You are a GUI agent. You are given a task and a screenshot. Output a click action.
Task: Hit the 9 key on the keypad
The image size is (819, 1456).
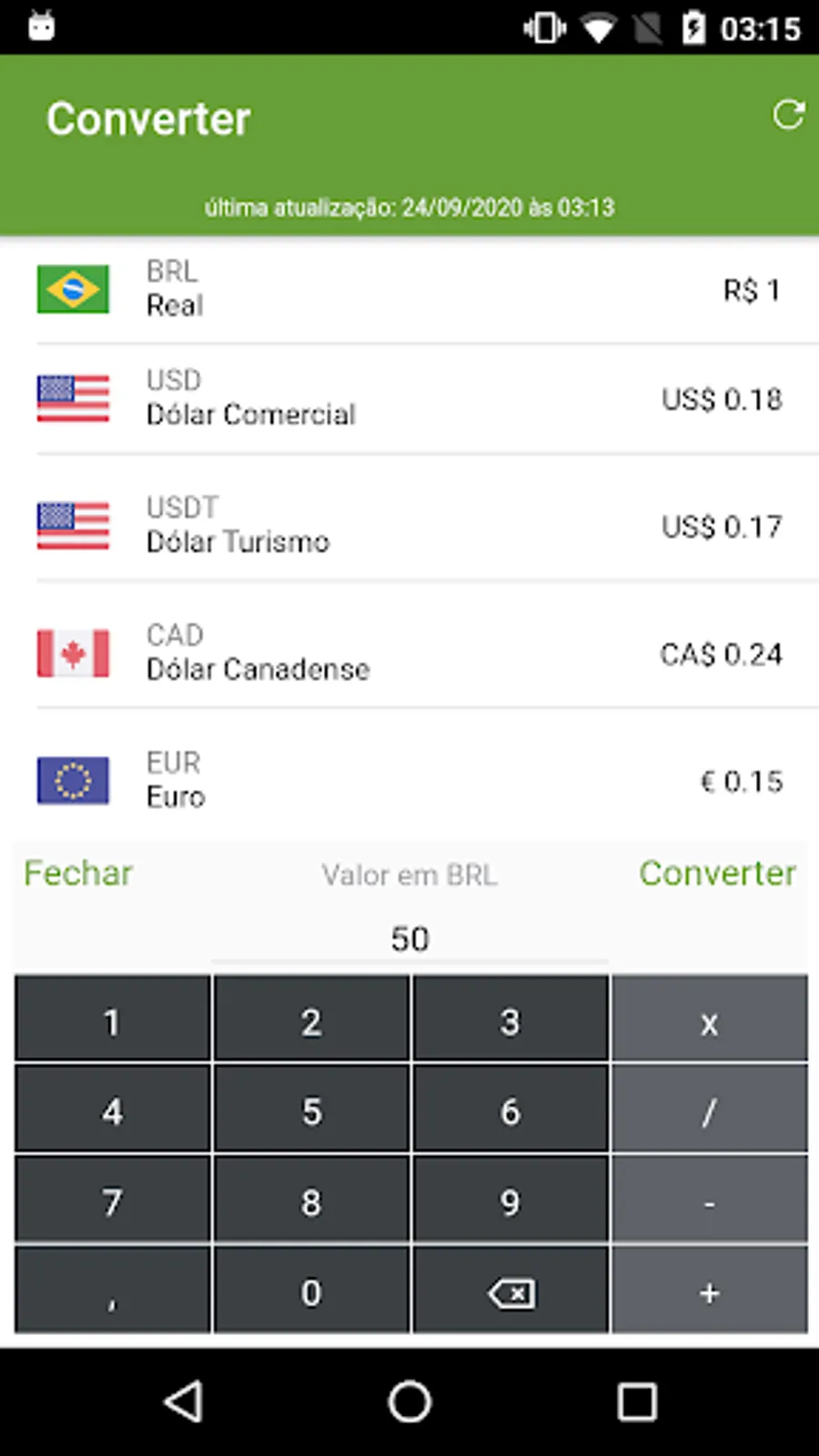(x=511, y=1202)
